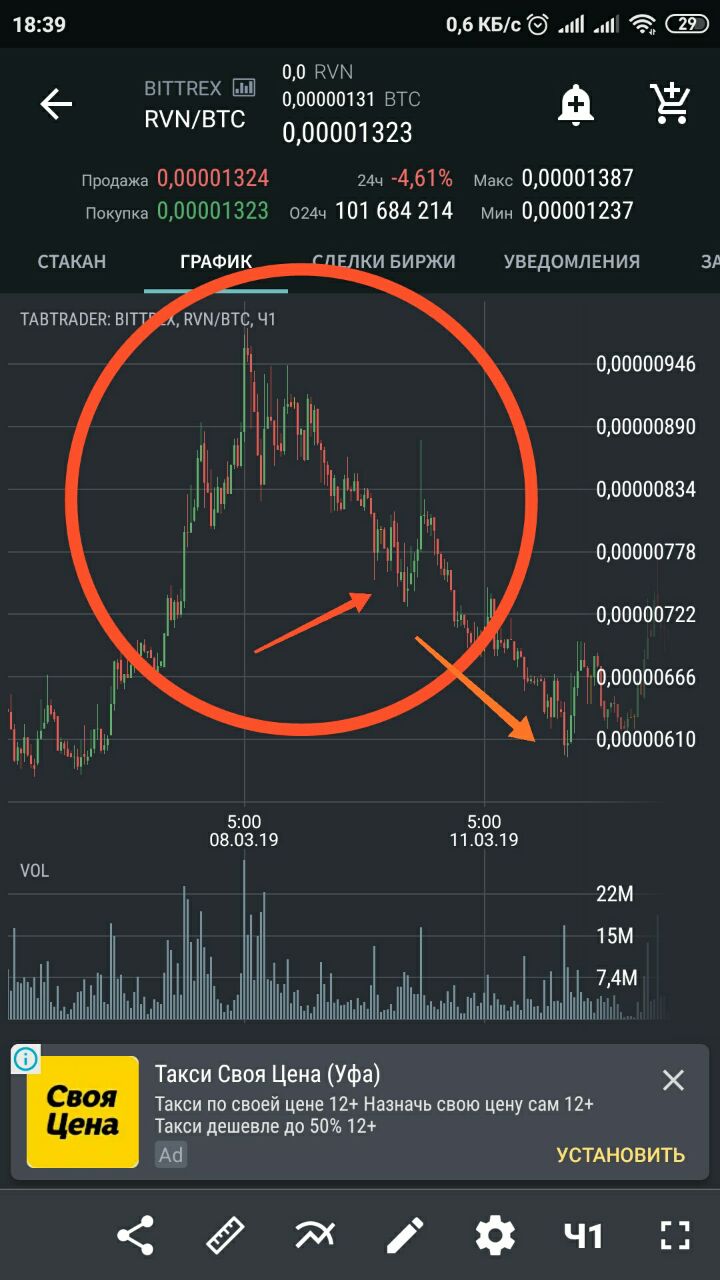The image size is (720, 1280).
Task: Expand chart to fullscreen
Action: [676, 1236]
